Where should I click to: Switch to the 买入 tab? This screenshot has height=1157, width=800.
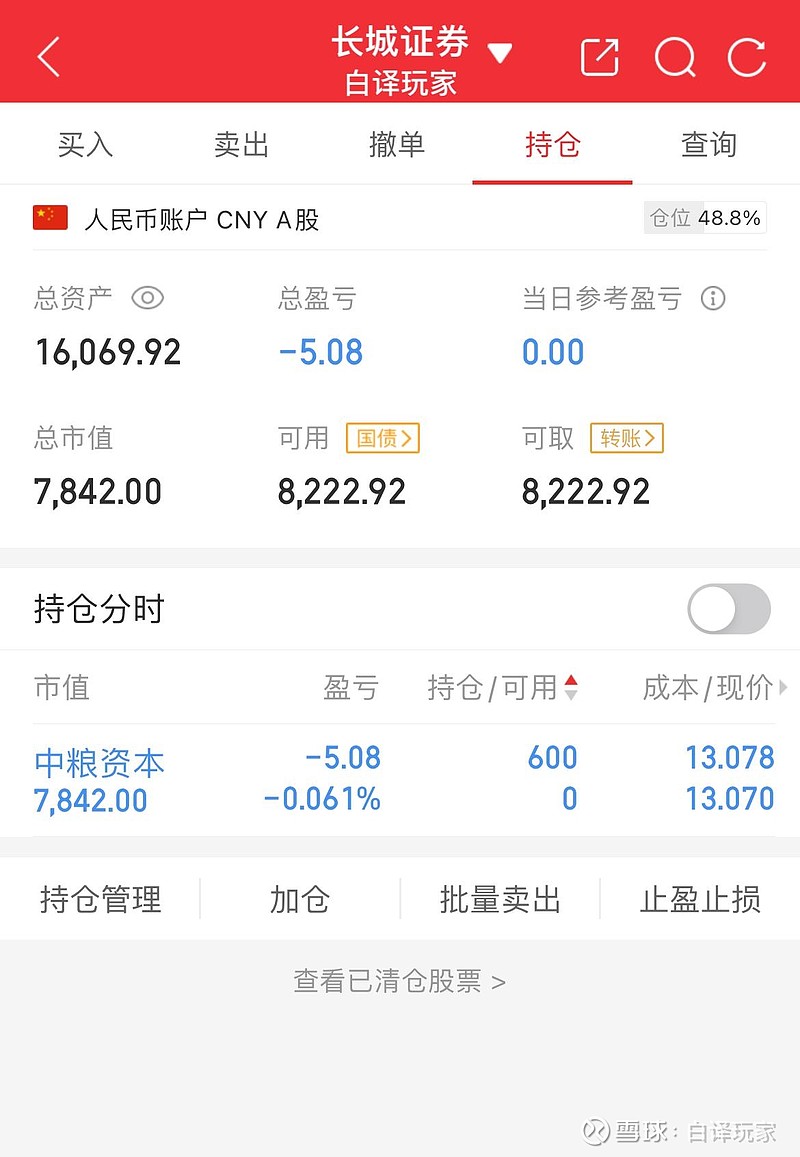85,144
